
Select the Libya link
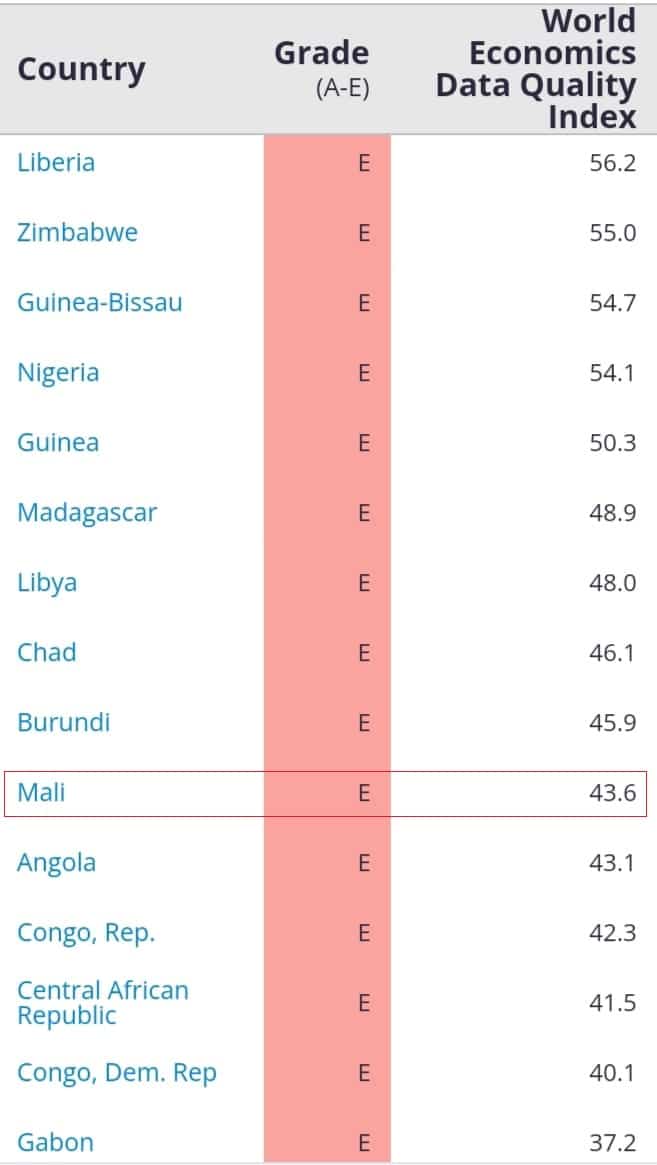pos(47,582)
